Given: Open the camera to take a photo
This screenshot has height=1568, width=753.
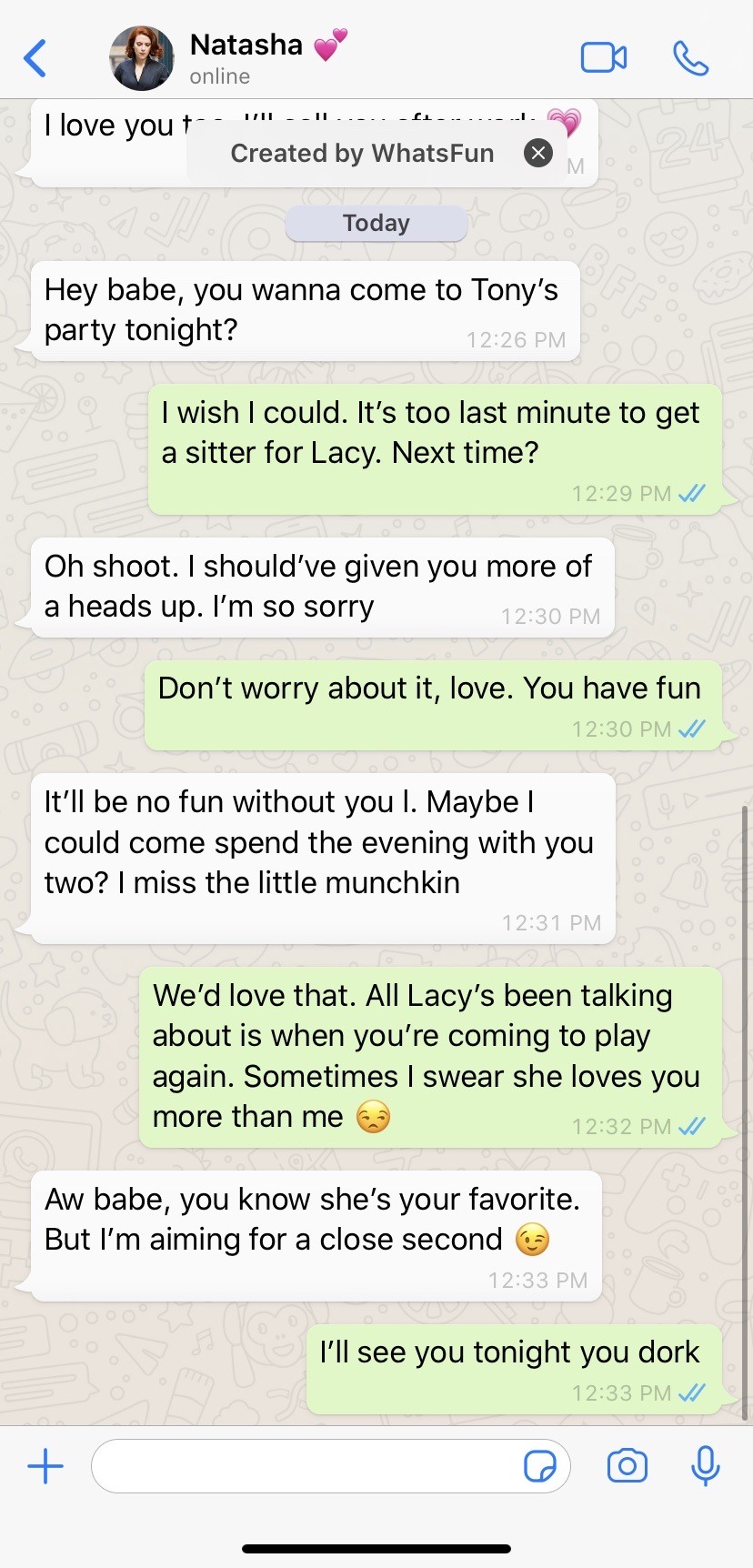Looking at the screenshot, I should tap(627, 1466).
